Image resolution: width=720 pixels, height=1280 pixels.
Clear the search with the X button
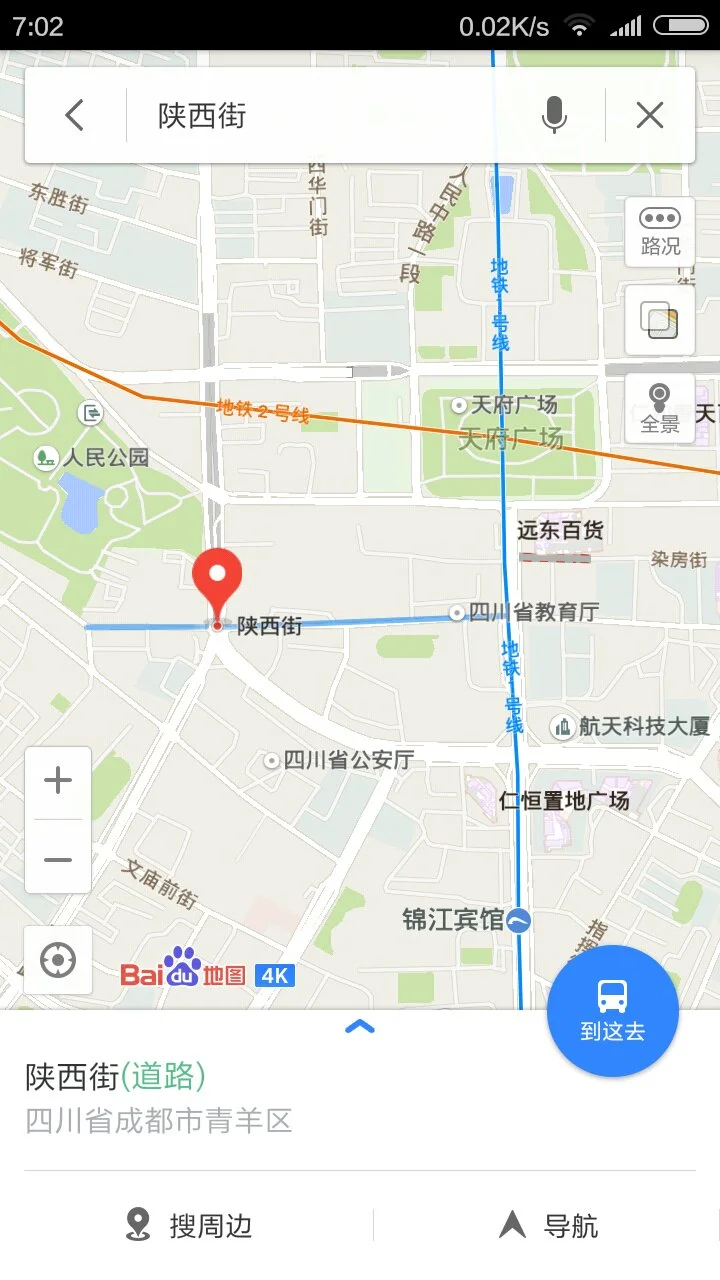point(648,114)
